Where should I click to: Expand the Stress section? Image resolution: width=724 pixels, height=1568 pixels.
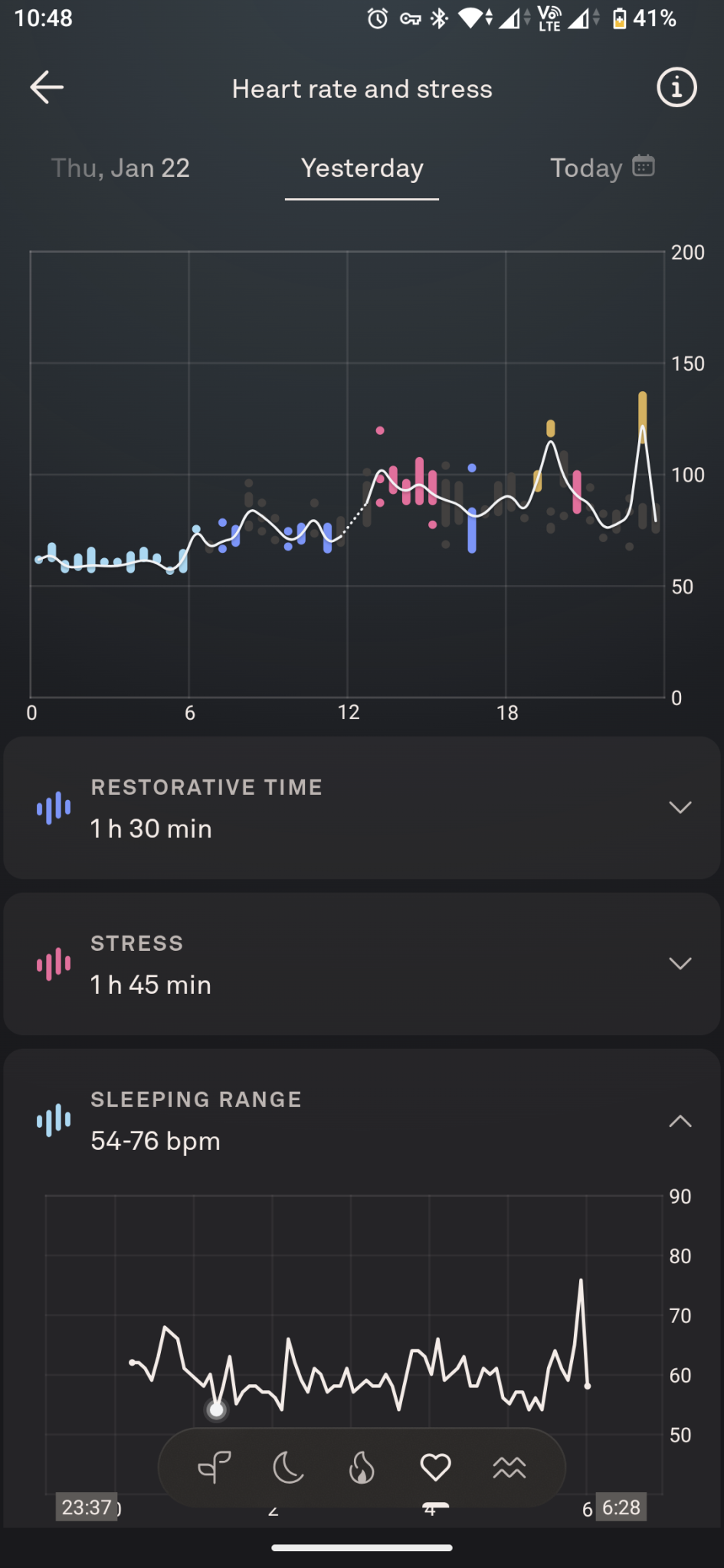[x=680, y=963]
